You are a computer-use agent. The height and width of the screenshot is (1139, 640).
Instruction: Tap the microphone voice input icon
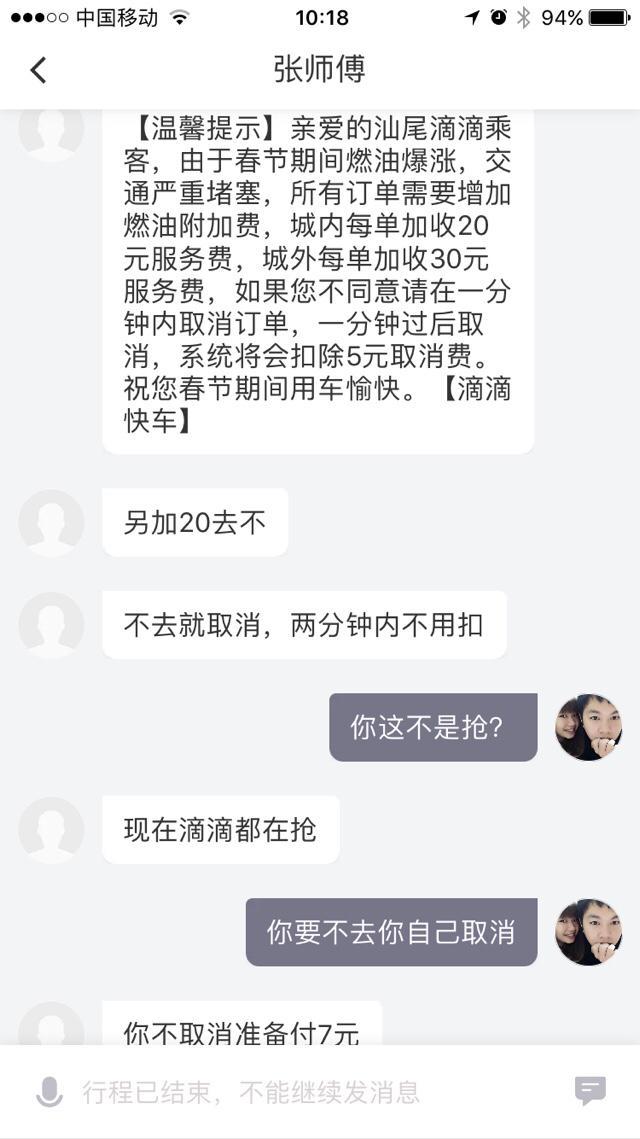click(x=49, y=1091)
